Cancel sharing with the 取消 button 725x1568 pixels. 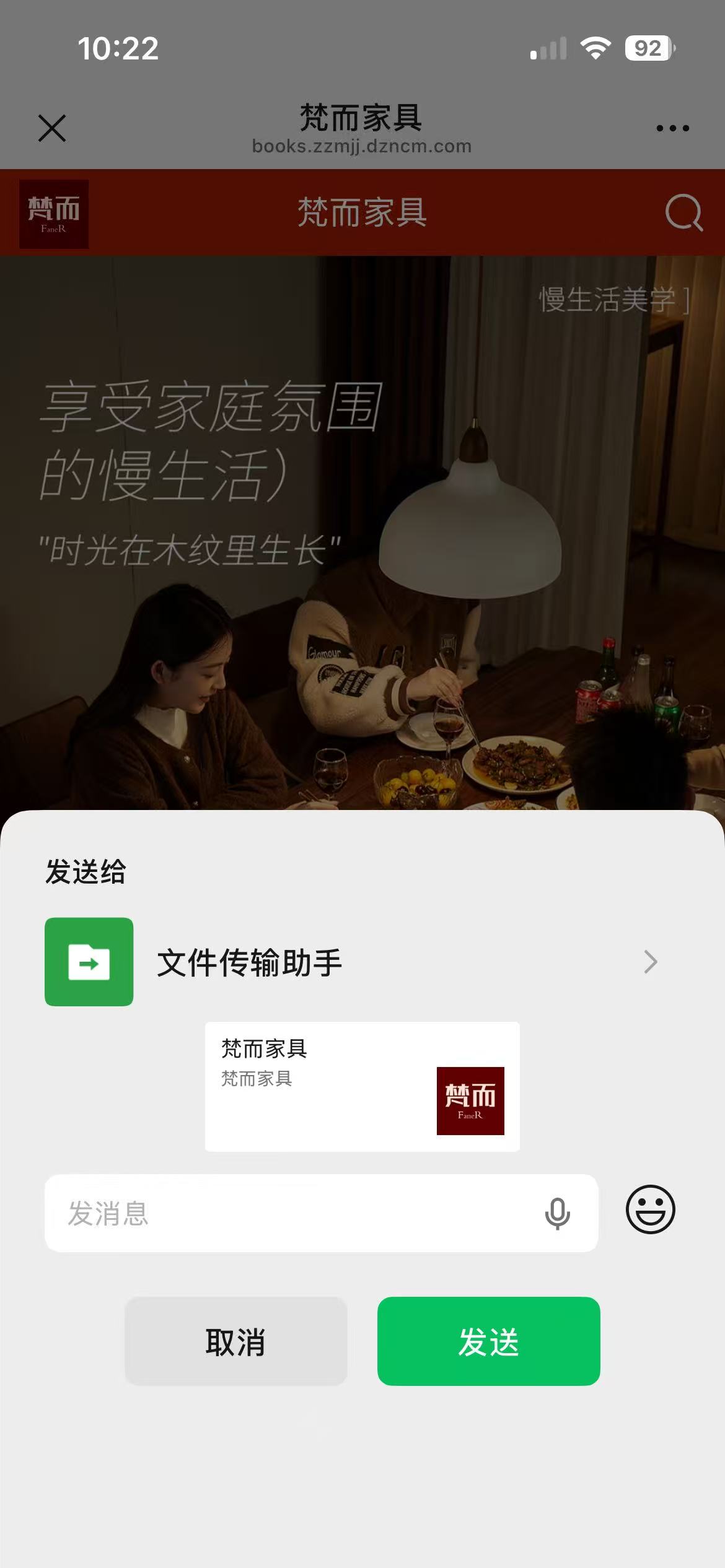click(x=235, y=1341)
